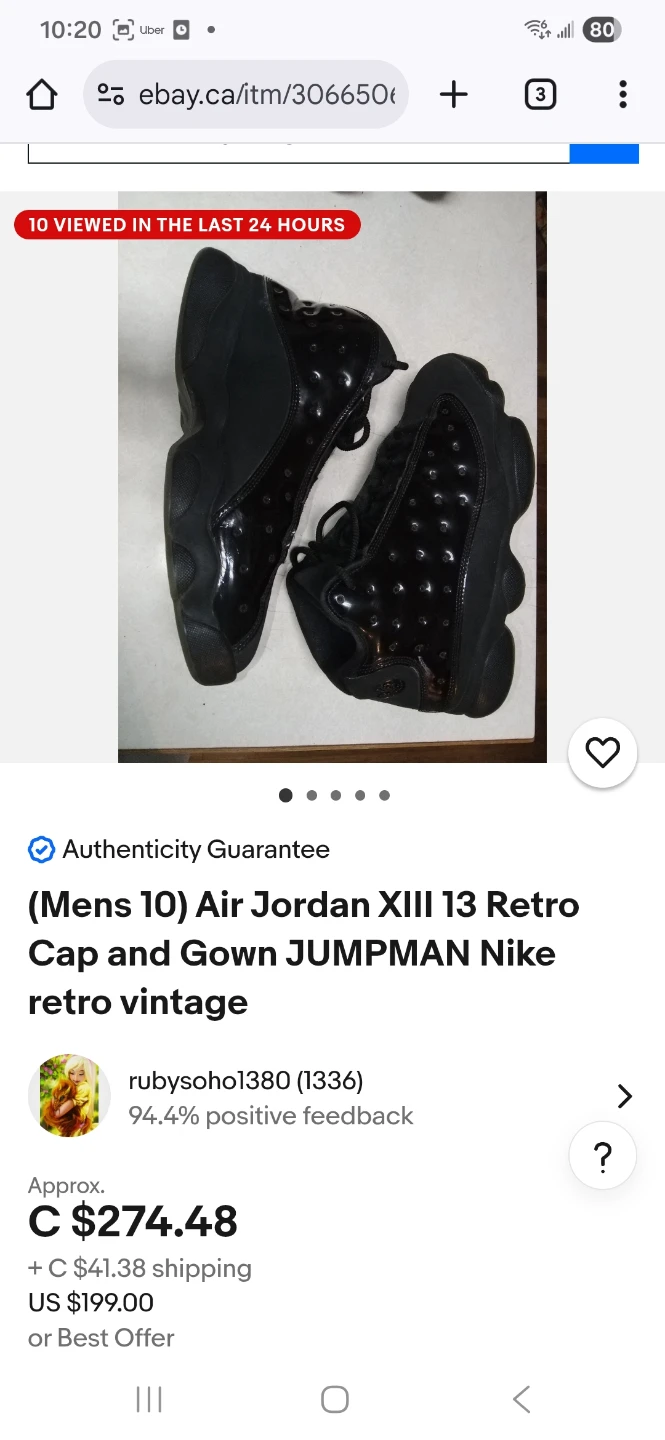Open a new browser tab
The image size is (665, 1440).
pos(453,95)
